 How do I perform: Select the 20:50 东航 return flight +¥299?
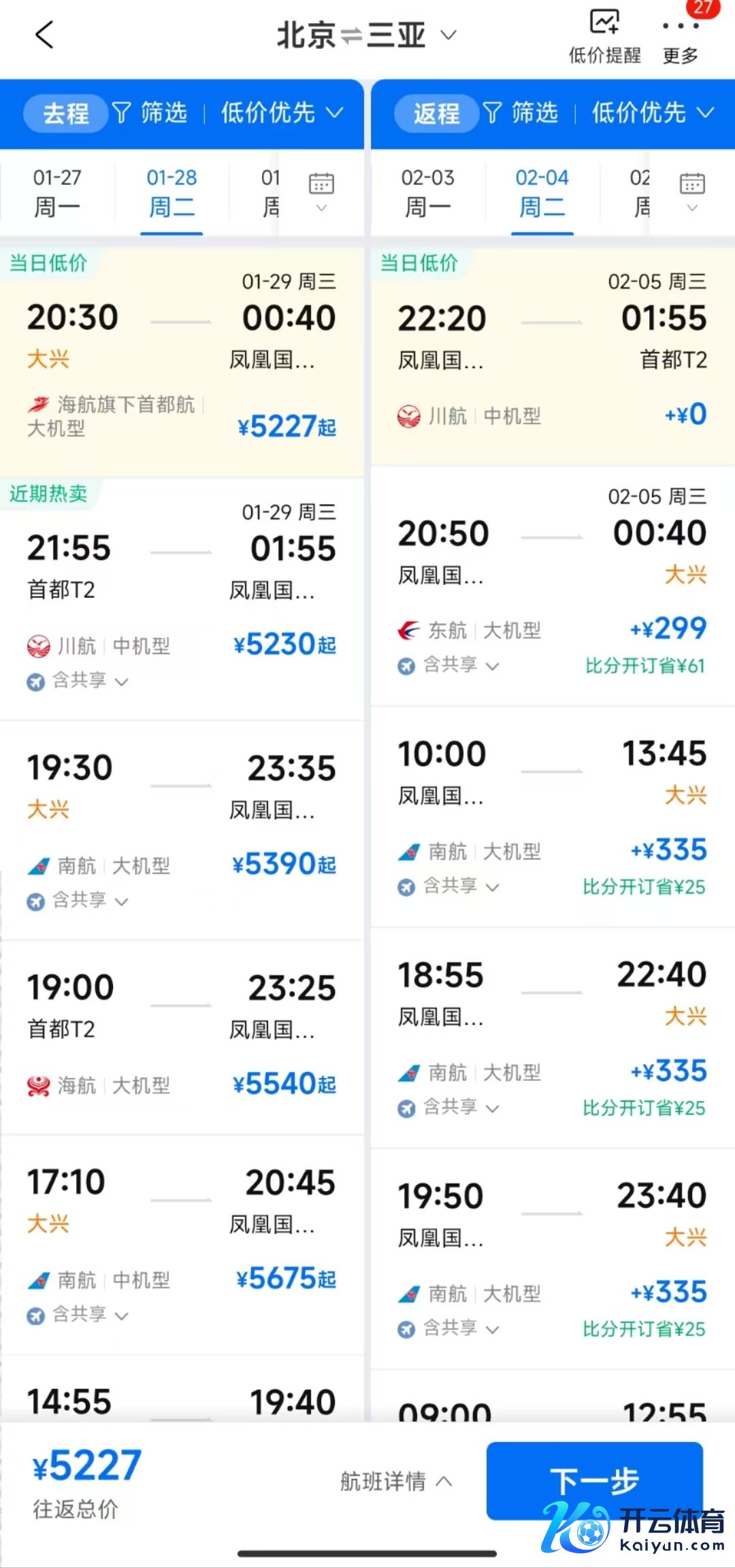pos(552,578)
